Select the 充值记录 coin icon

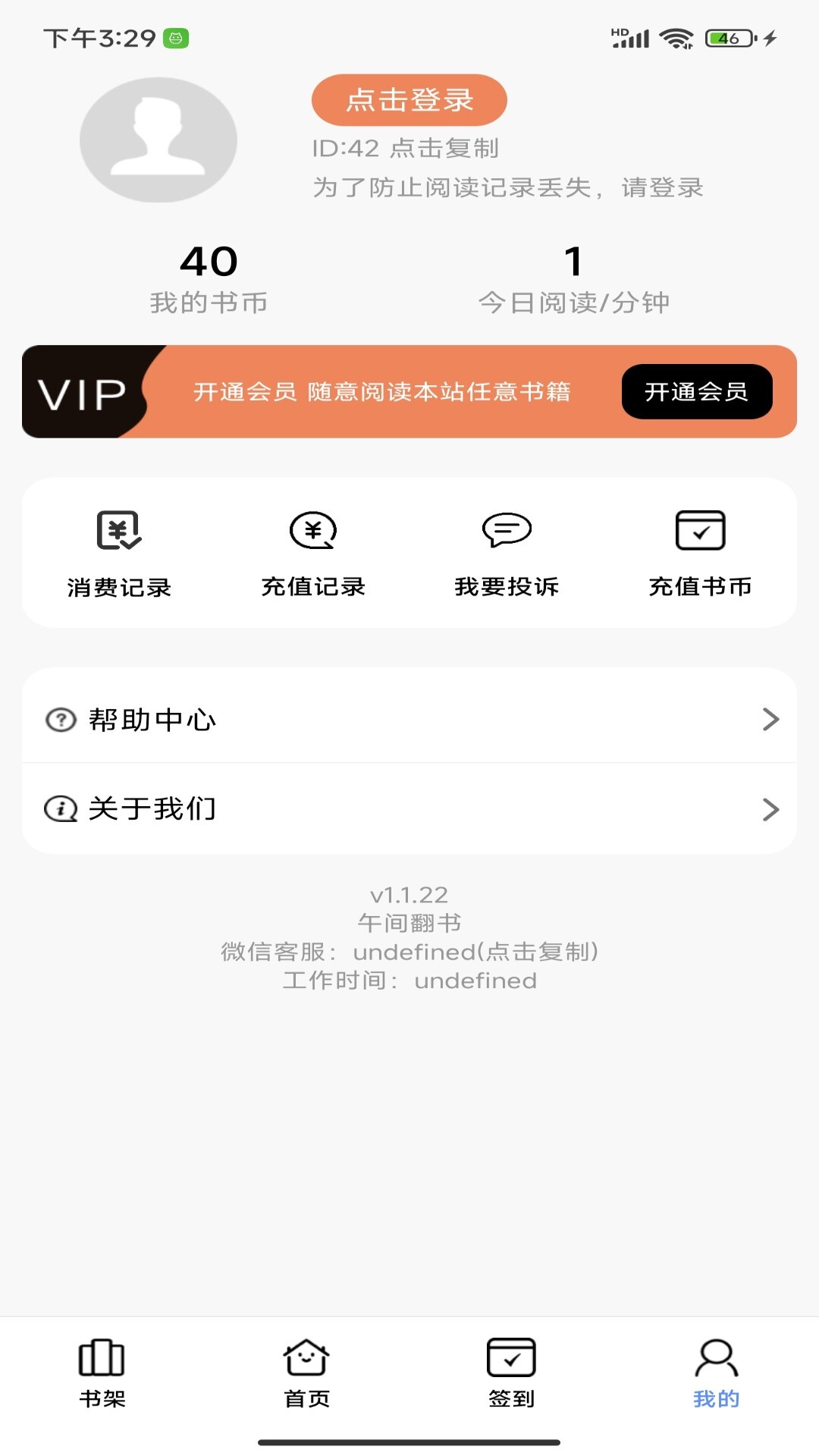[313, 530]
